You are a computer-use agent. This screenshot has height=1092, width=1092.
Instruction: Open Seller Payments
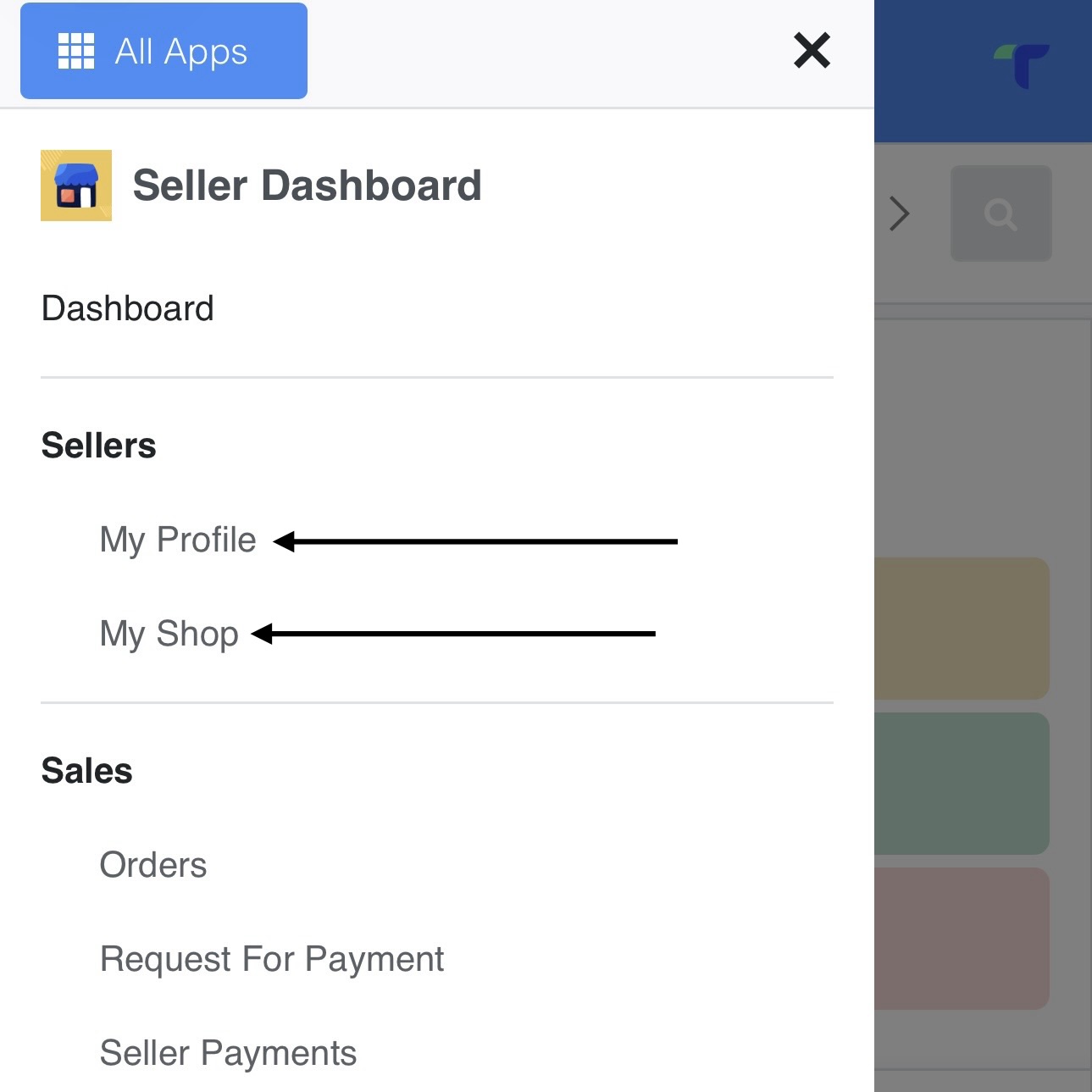(x=228, y=1053)
